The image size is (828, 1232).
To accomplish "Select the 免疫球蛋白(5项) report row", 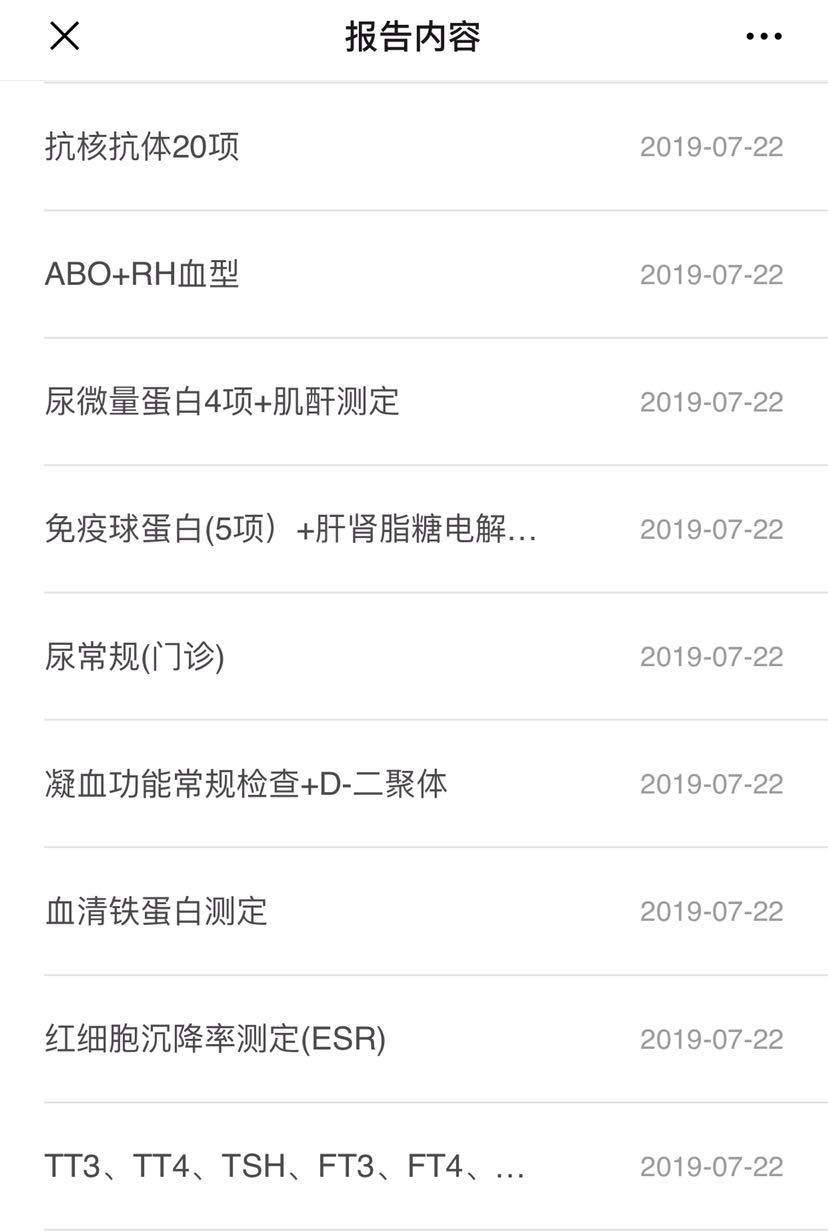I will (x=290, y=529).
